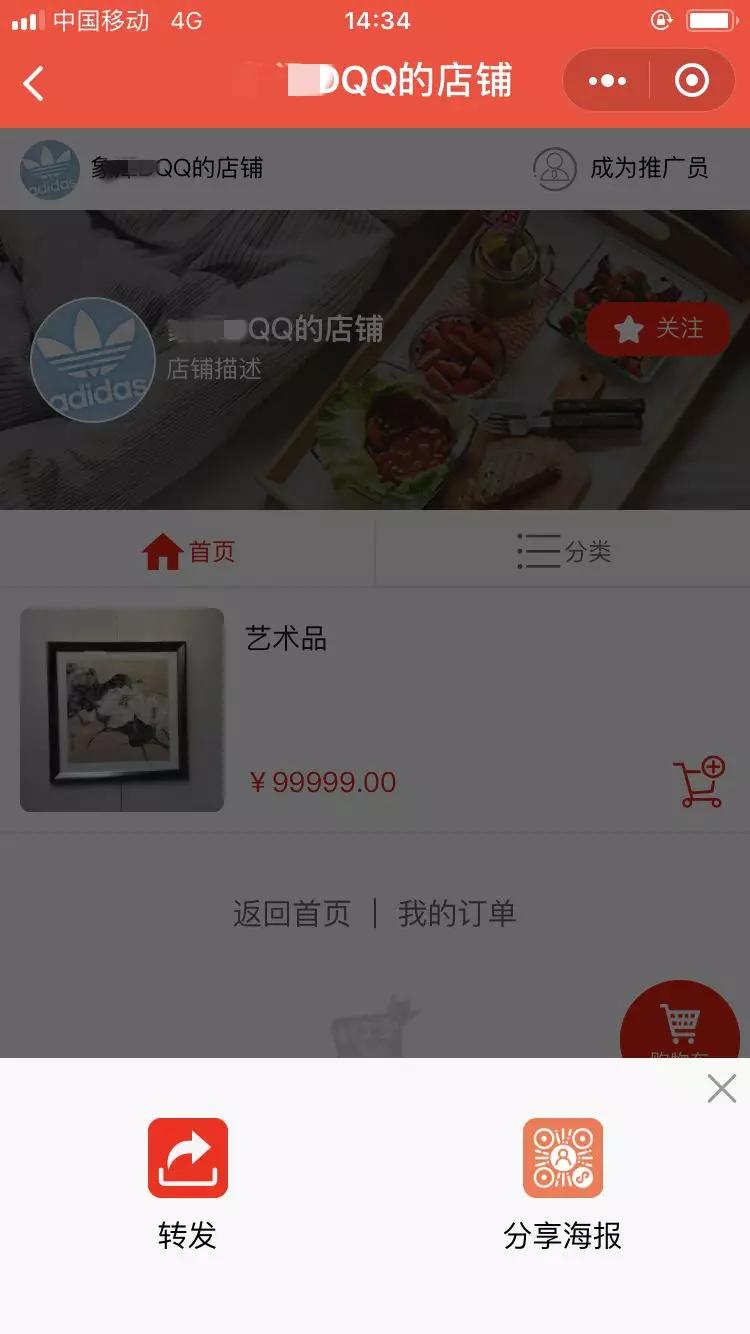Select 分享海报 to share a poster

click(563, 1181)
